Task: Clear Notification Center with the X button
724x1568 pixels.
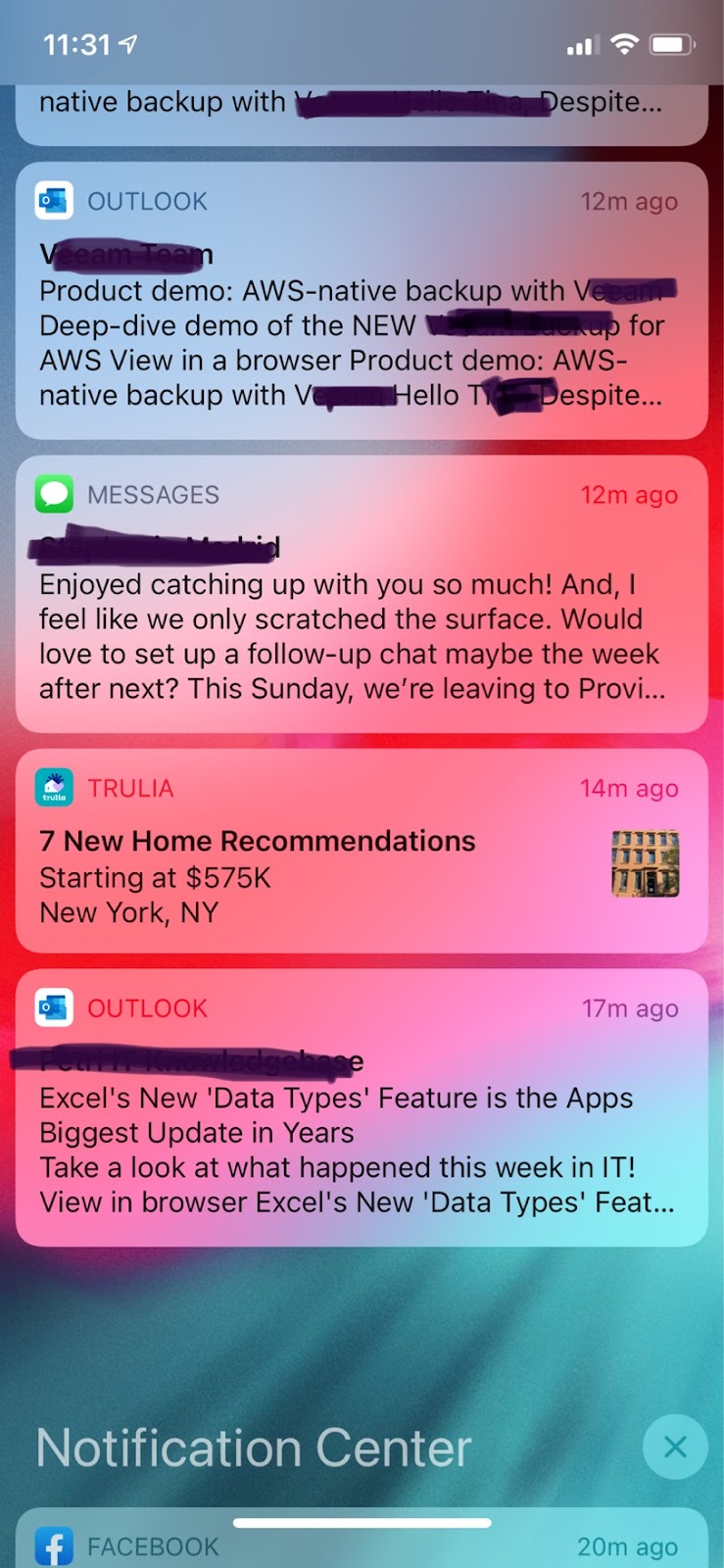Action: (x=675, y=1446)
